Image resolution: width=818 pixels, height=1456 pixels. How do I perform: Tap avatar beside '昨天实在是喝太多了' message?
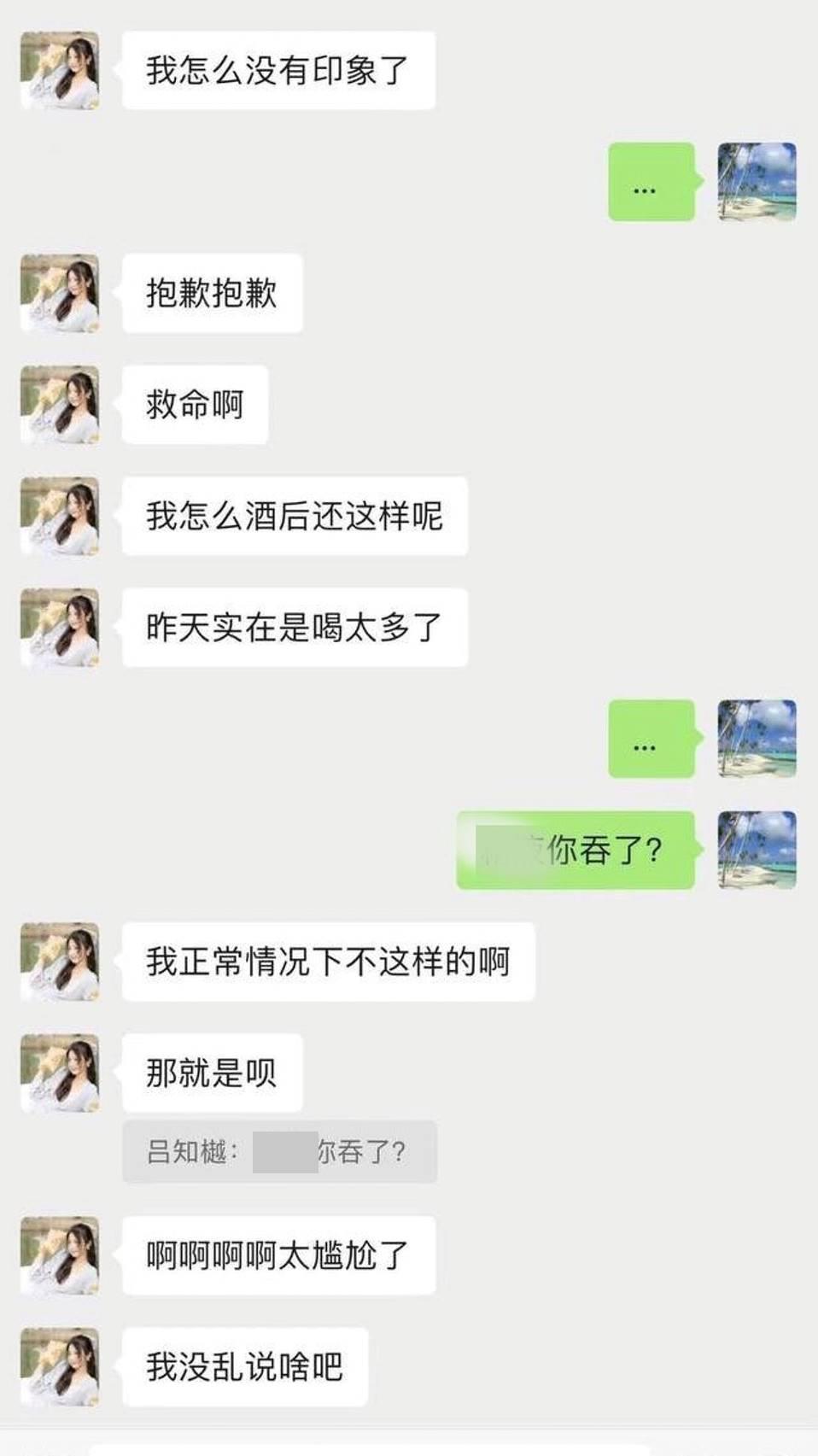coord(59,627)
